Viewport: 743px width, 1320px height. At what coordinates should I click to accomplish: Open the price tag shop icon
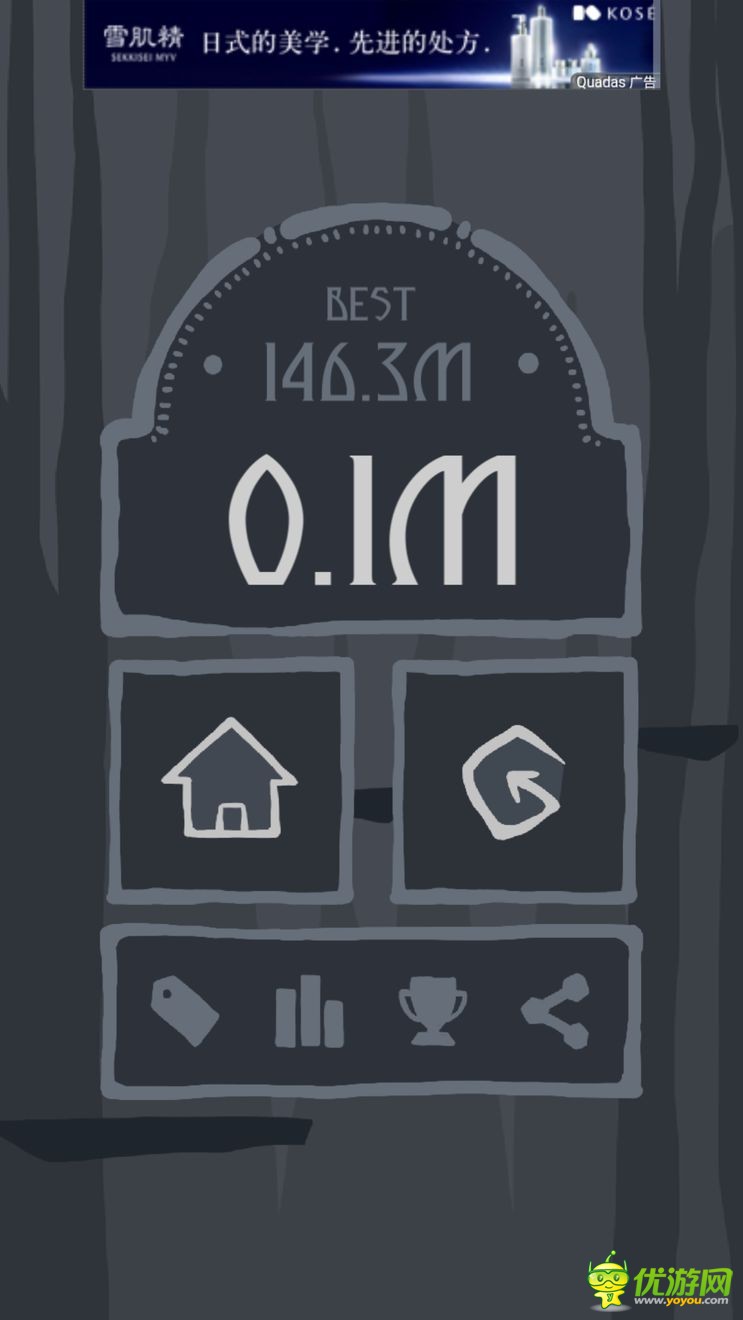185,1010
